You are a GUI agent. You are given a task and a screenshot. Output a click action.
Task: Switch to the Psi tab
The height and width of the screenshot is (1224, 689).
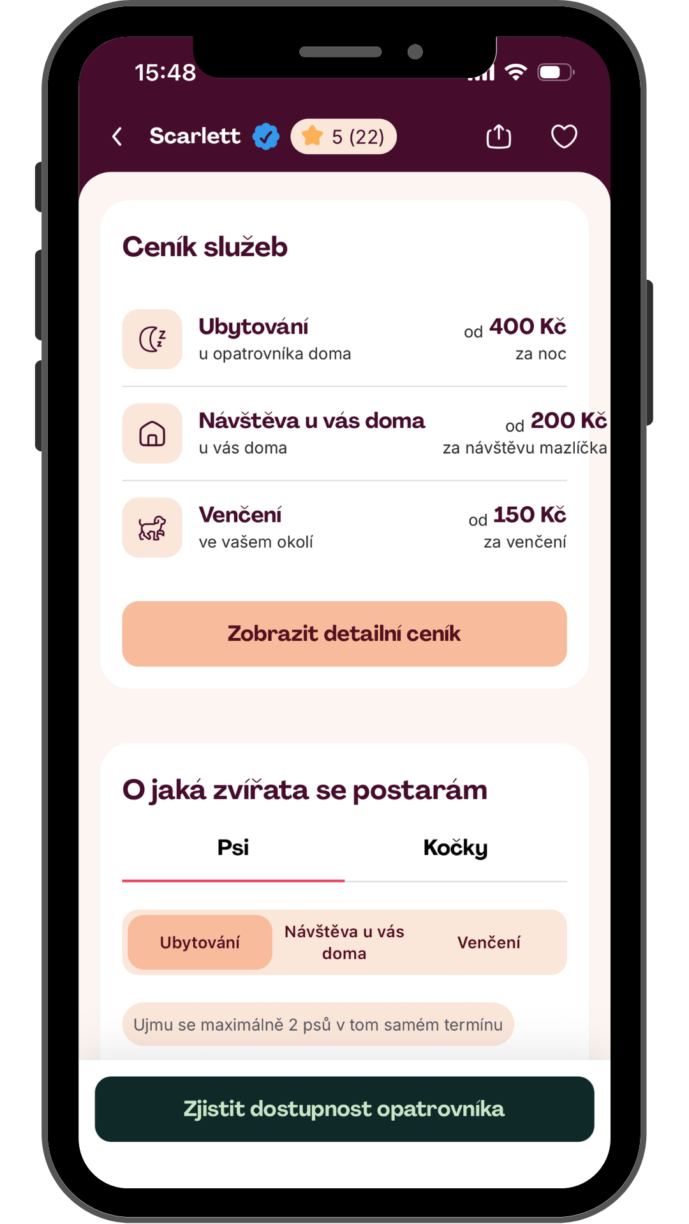tap(233, 848)
